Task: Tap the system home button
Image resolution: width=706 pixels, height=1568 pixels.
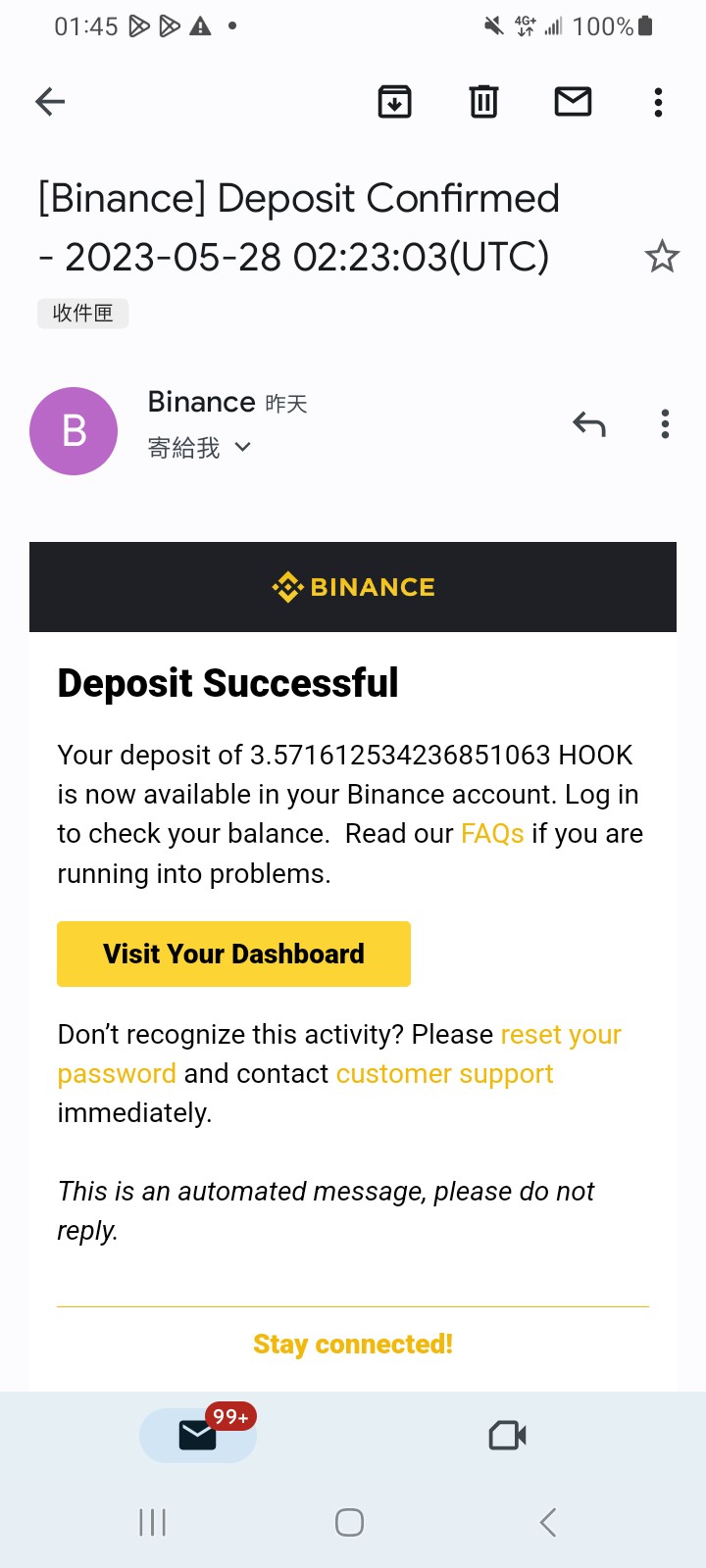Action: [x=349, y=1522]
